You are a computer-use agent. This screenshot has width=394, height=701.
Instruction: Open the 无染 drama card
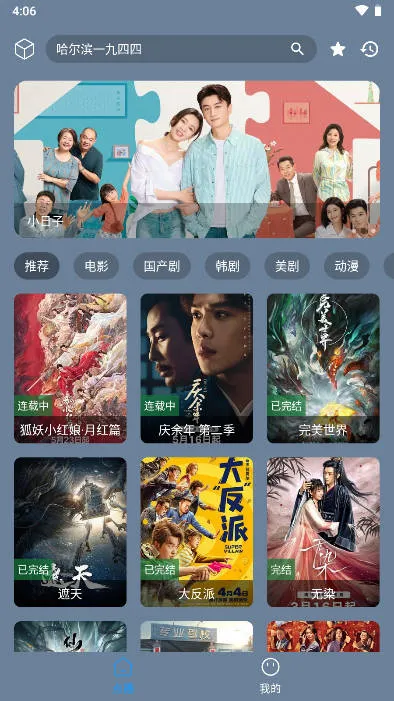pyautogui.click(x=323, y=532)
